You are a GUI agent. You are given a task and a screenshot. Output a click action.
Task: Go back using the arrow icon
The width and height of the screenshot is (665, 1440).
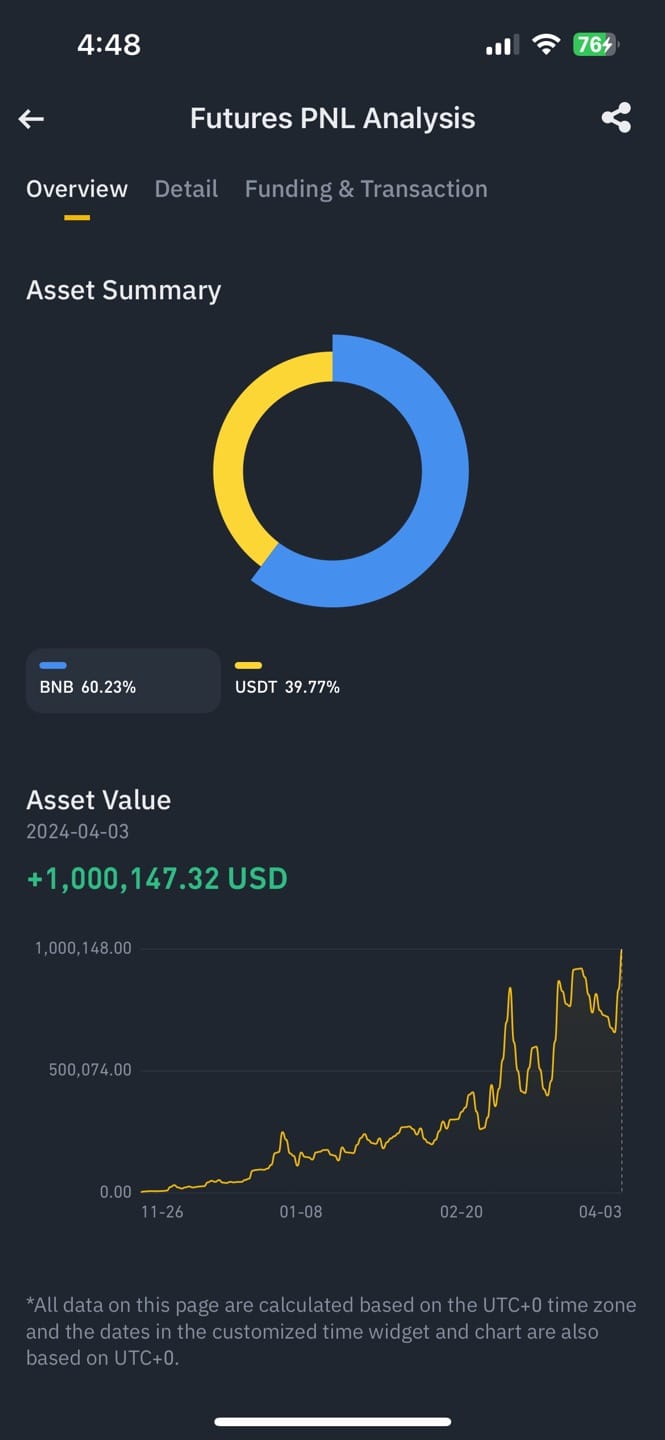point(31,119)
